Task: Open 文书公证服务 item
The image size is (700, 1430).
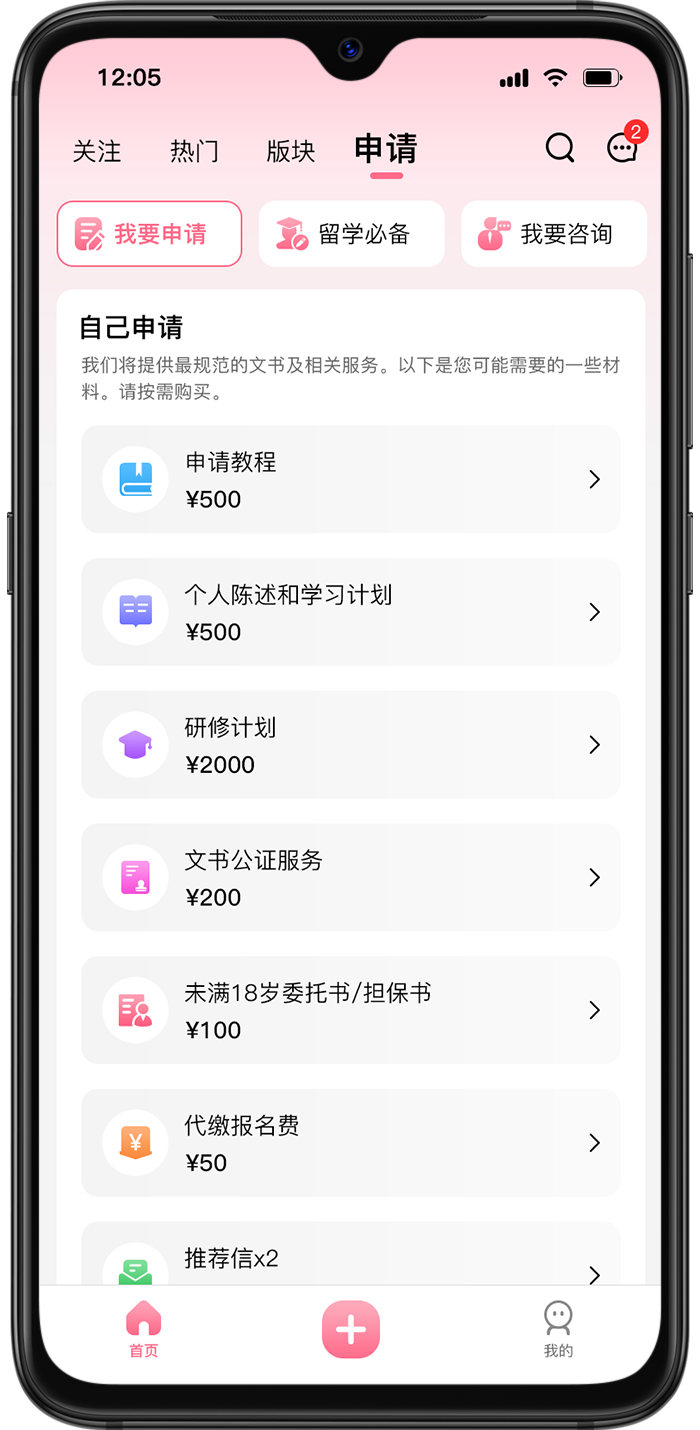Action: pos(350,877)
